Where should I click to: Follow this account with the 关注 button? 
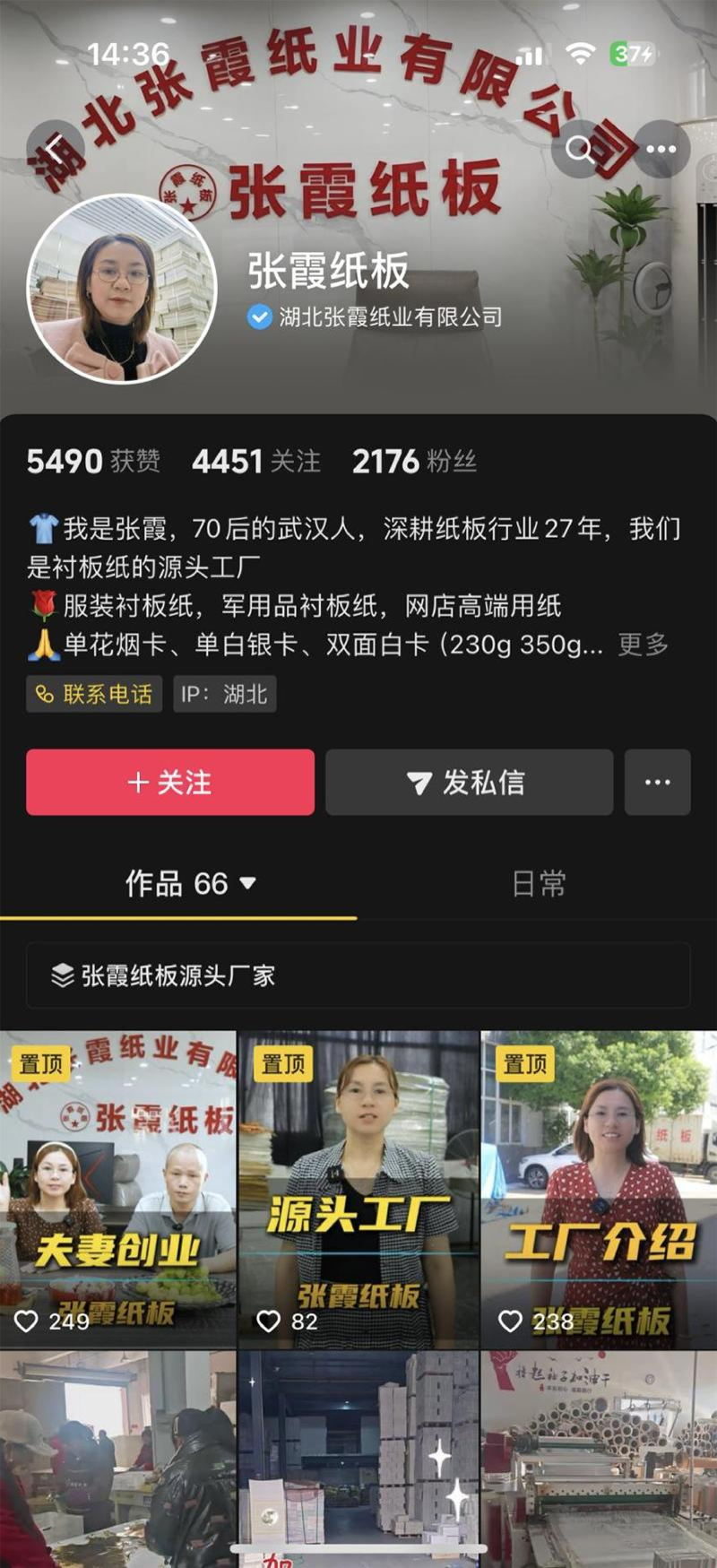(170, 783)
